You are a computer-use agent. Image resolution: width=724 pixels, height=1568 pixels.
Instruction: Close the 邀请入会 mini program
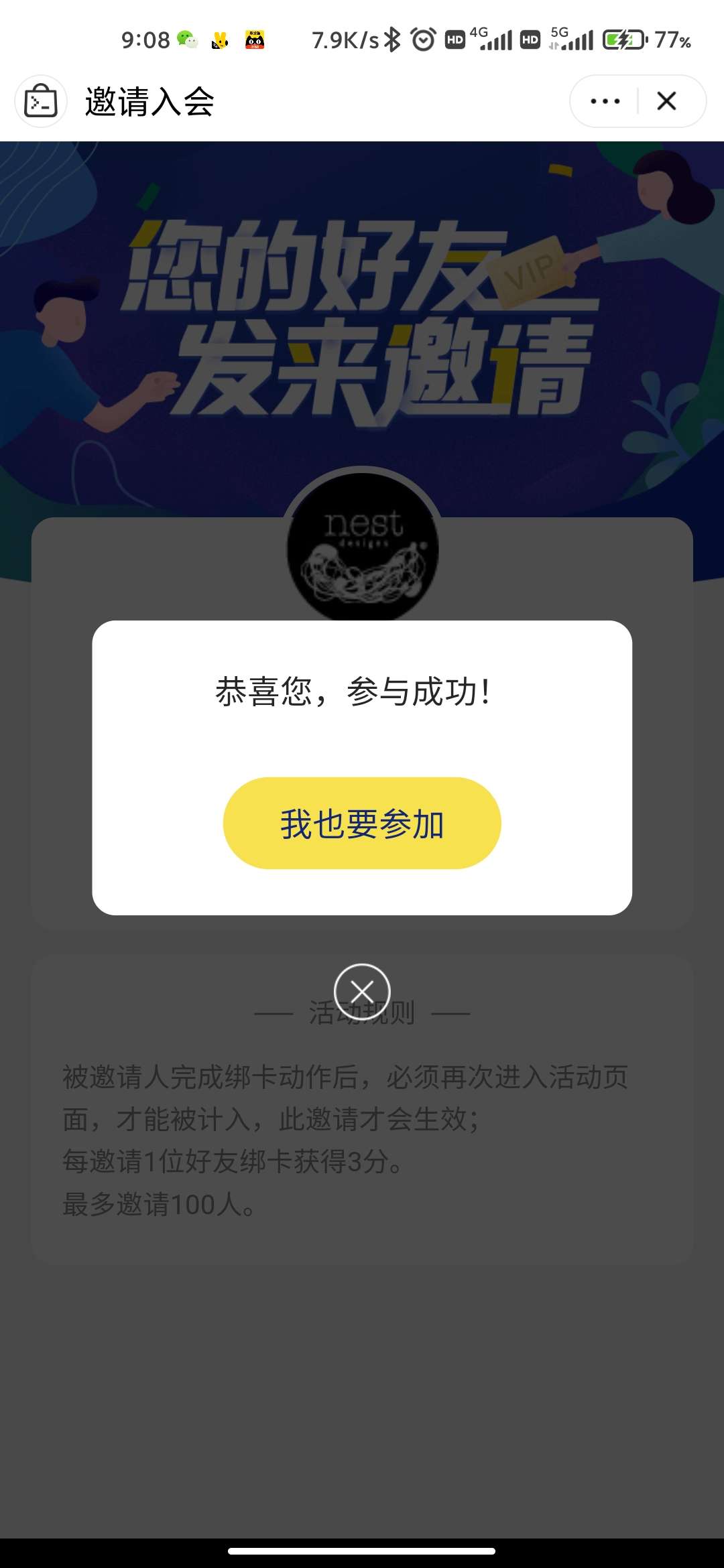coord(667,101)
